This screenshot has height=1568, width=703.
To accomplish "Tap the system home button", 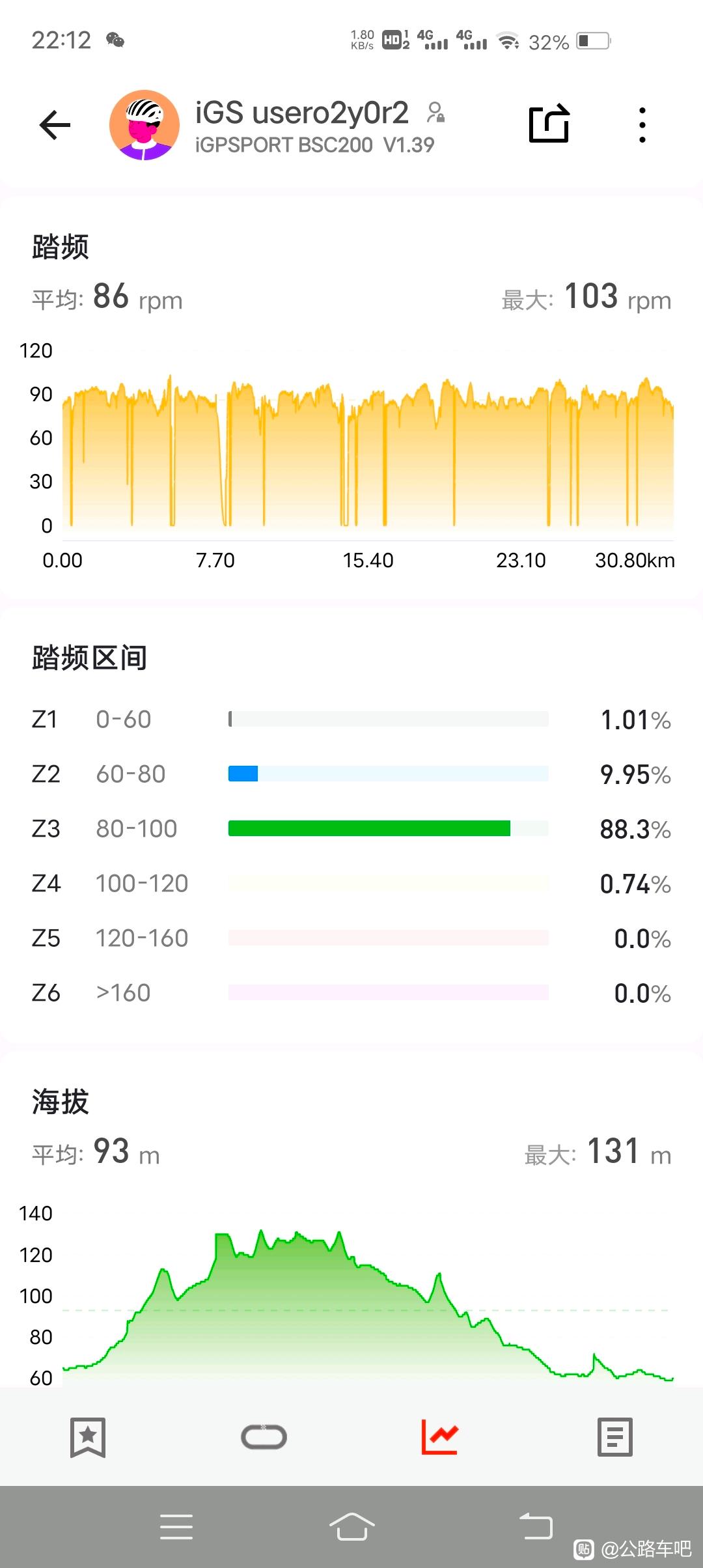I will (x=351, y=1526).
